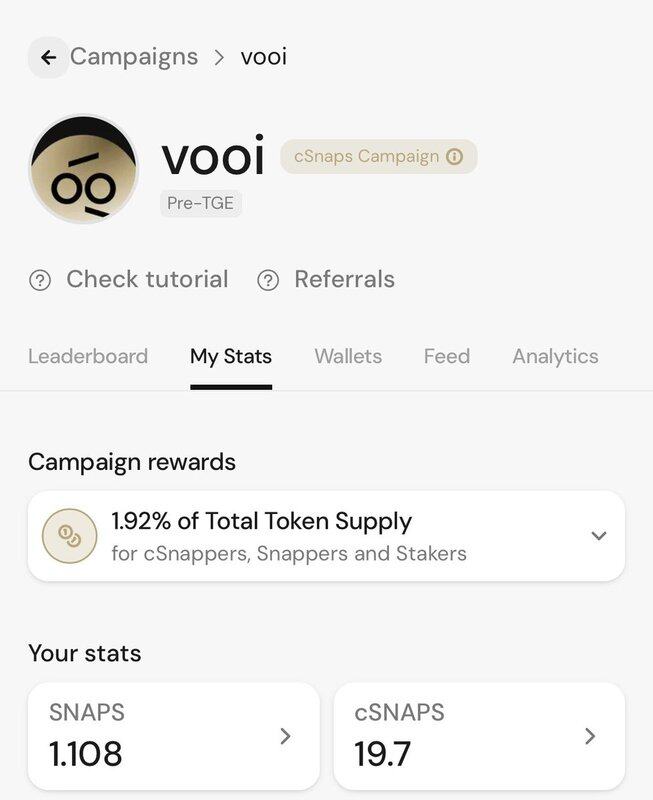Switch to the Wallets tab
Viewport: 653px width, 800px height.
348,357
